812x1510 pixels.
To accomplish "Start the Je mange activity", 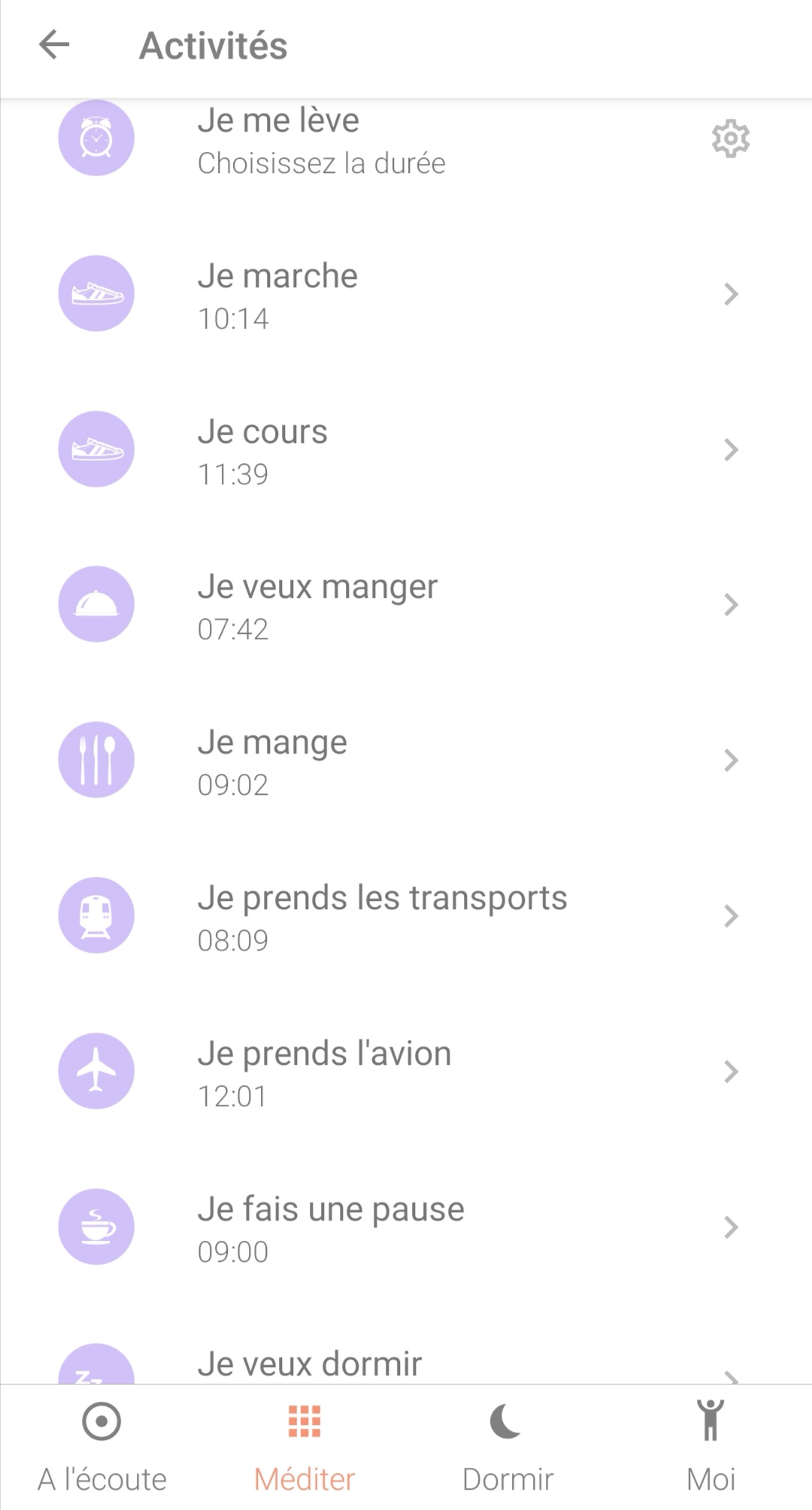I will pos(406,761).
